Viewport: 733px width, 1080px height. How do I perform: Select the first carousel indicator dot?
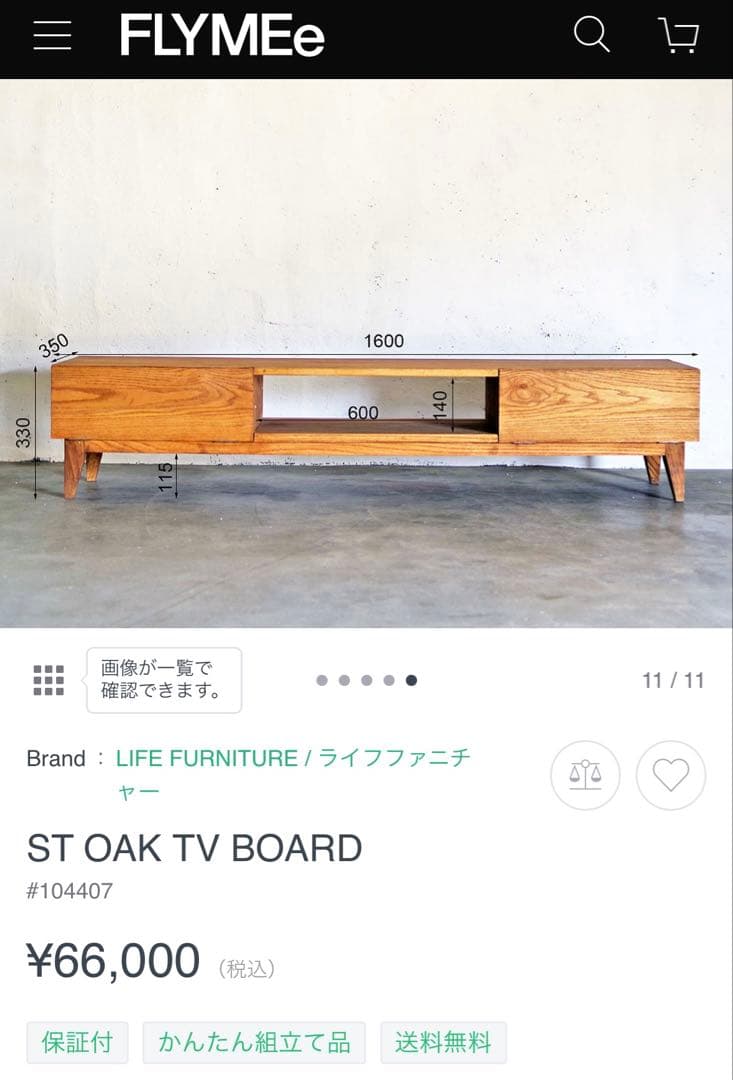pos(322,679)
